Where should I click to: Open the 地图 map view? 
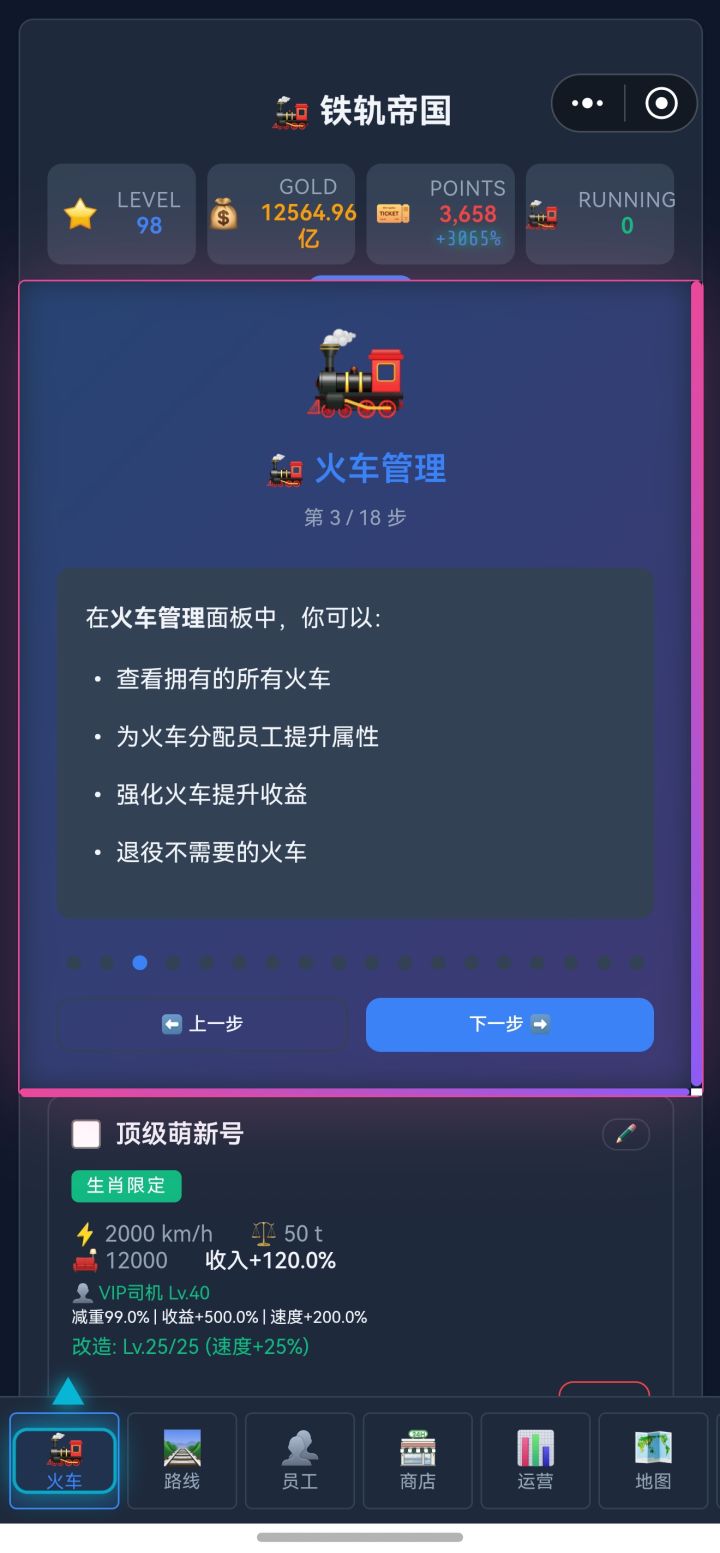tap(653, 1460)
